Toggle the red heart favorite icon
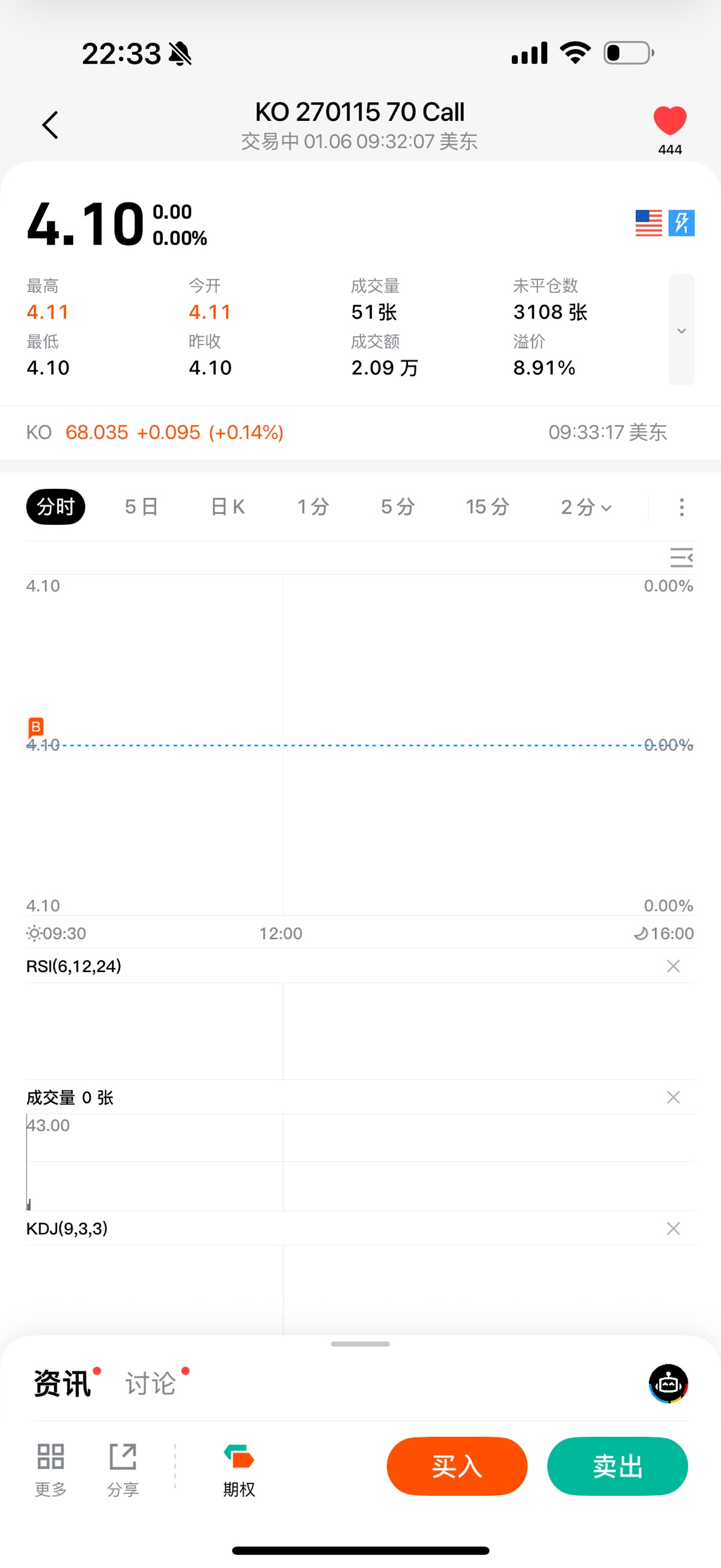Screen dimensions: 721x1568 tap(669, 120)
